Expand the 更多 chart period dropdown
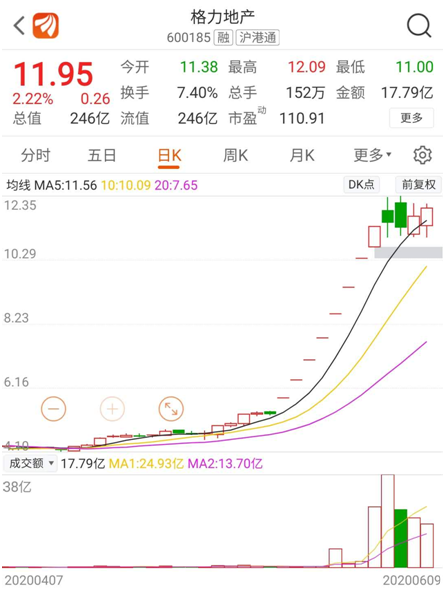445x591 pixels. (373, 155)
